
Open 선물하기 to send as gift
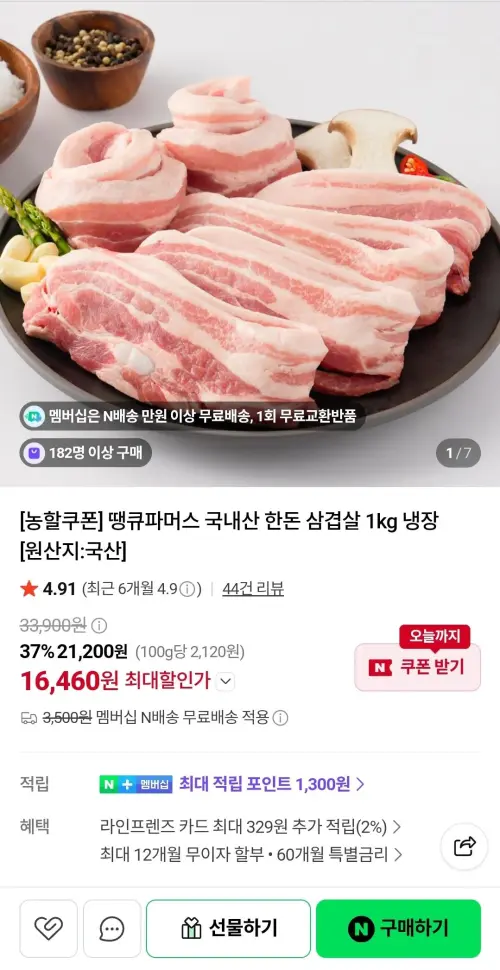pyautogui.click(x=228, y=928)
